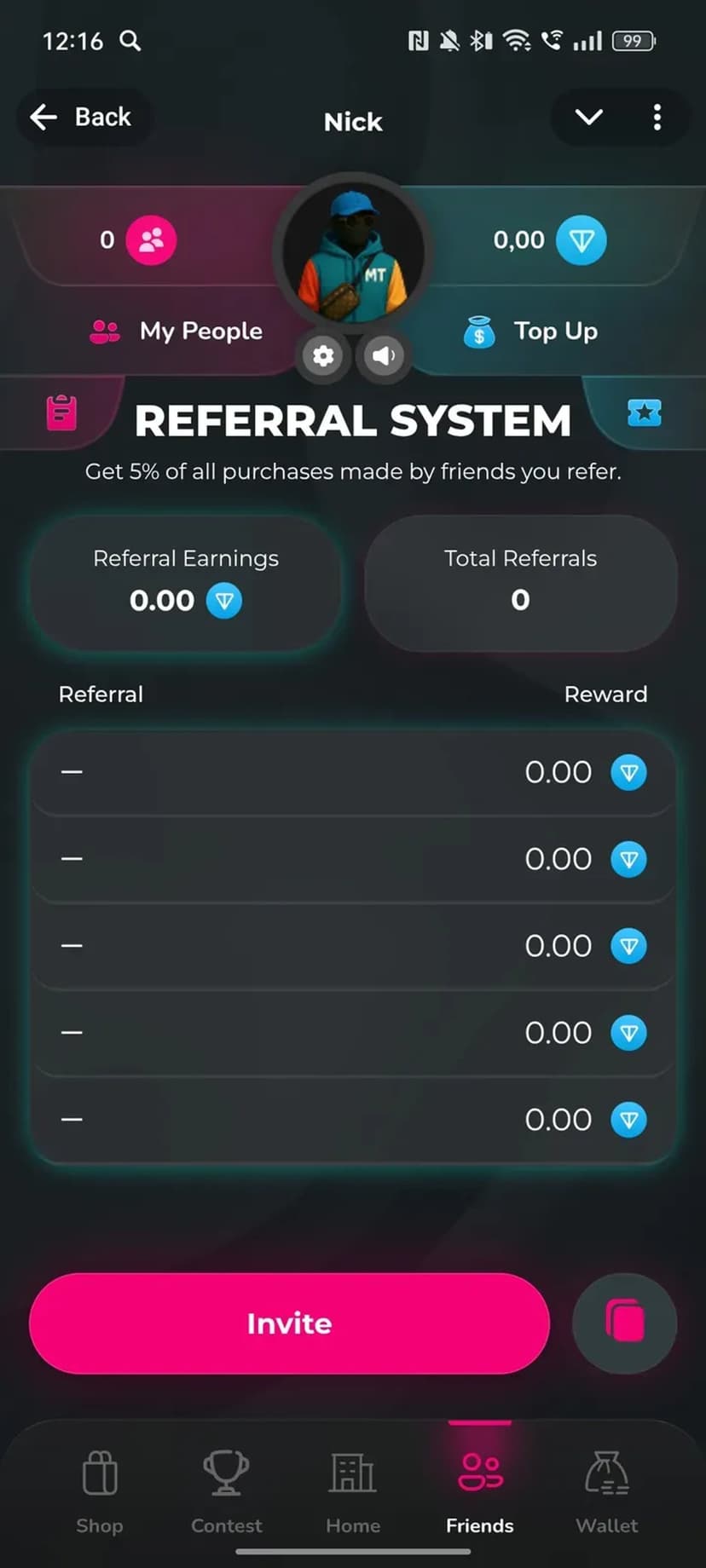Switch to the Shop tab
706x1568 pixels.
(100, 1491)
